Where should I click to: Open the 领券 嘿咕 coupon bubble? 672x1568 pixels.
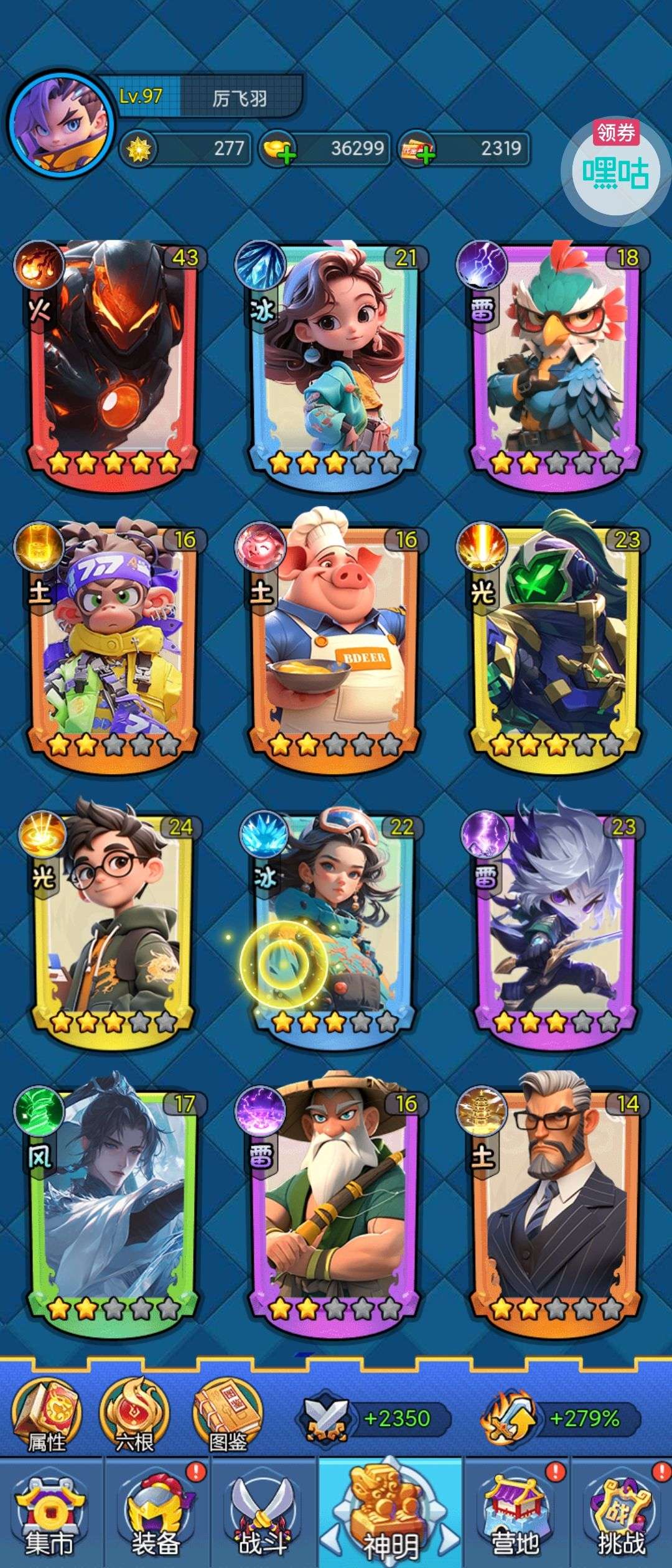[x=615, y=163]
